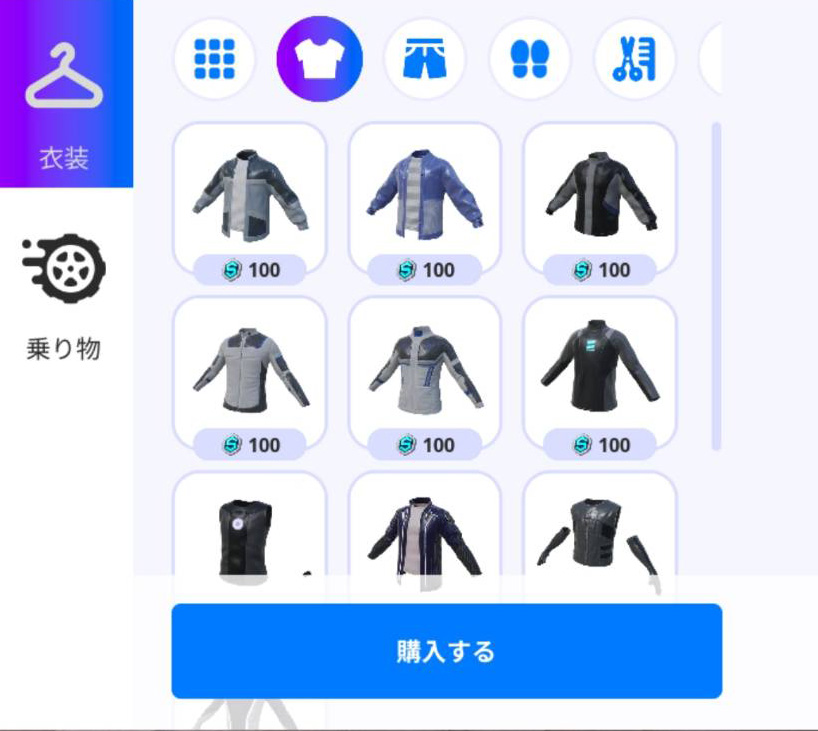
Task: Choose the gray jacket with blue zipper accent
Action: [x=425, y=374]
